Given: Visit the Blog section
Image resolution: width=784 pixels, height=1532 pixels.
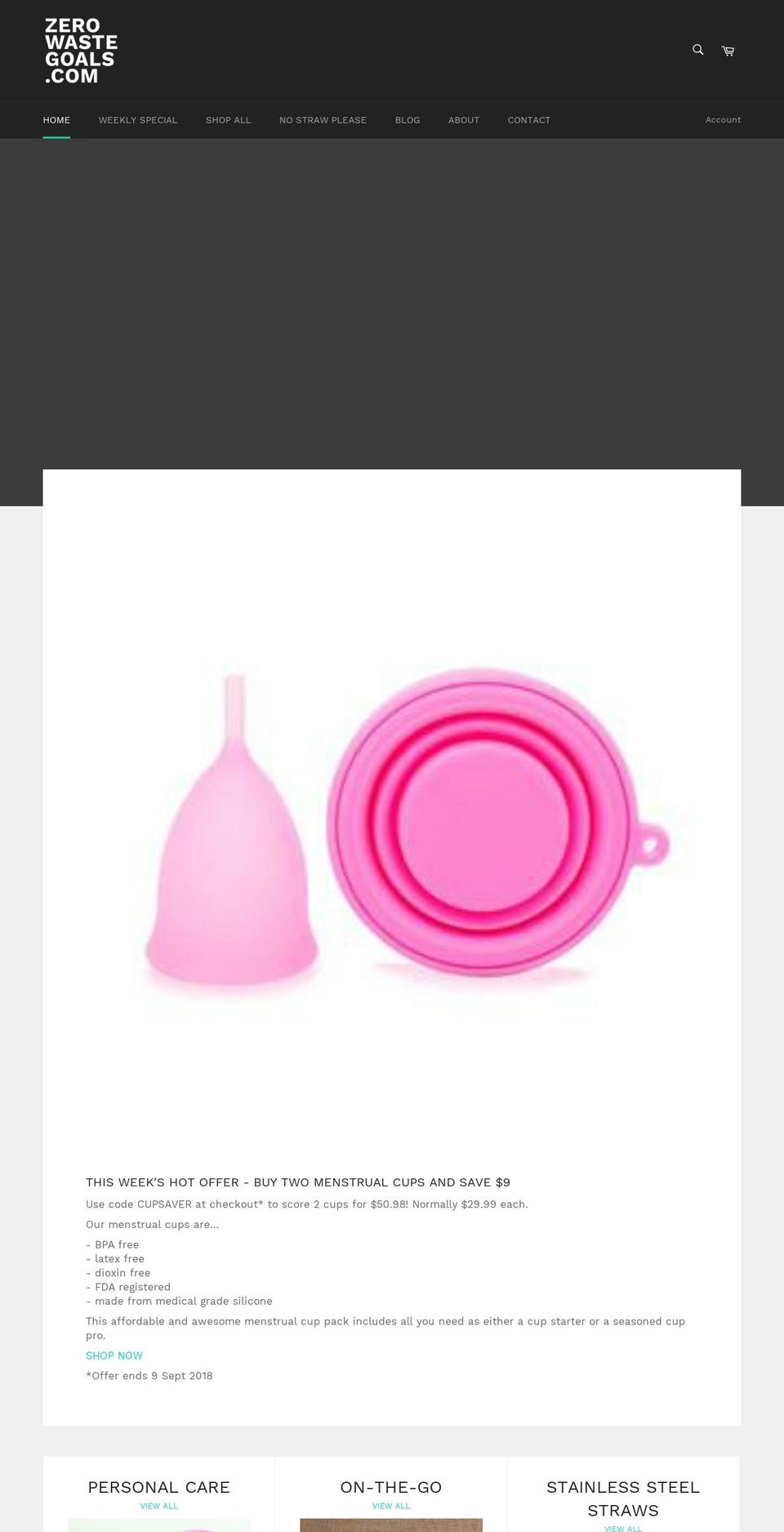Looking at the screenshot, I should click(408, 120).
